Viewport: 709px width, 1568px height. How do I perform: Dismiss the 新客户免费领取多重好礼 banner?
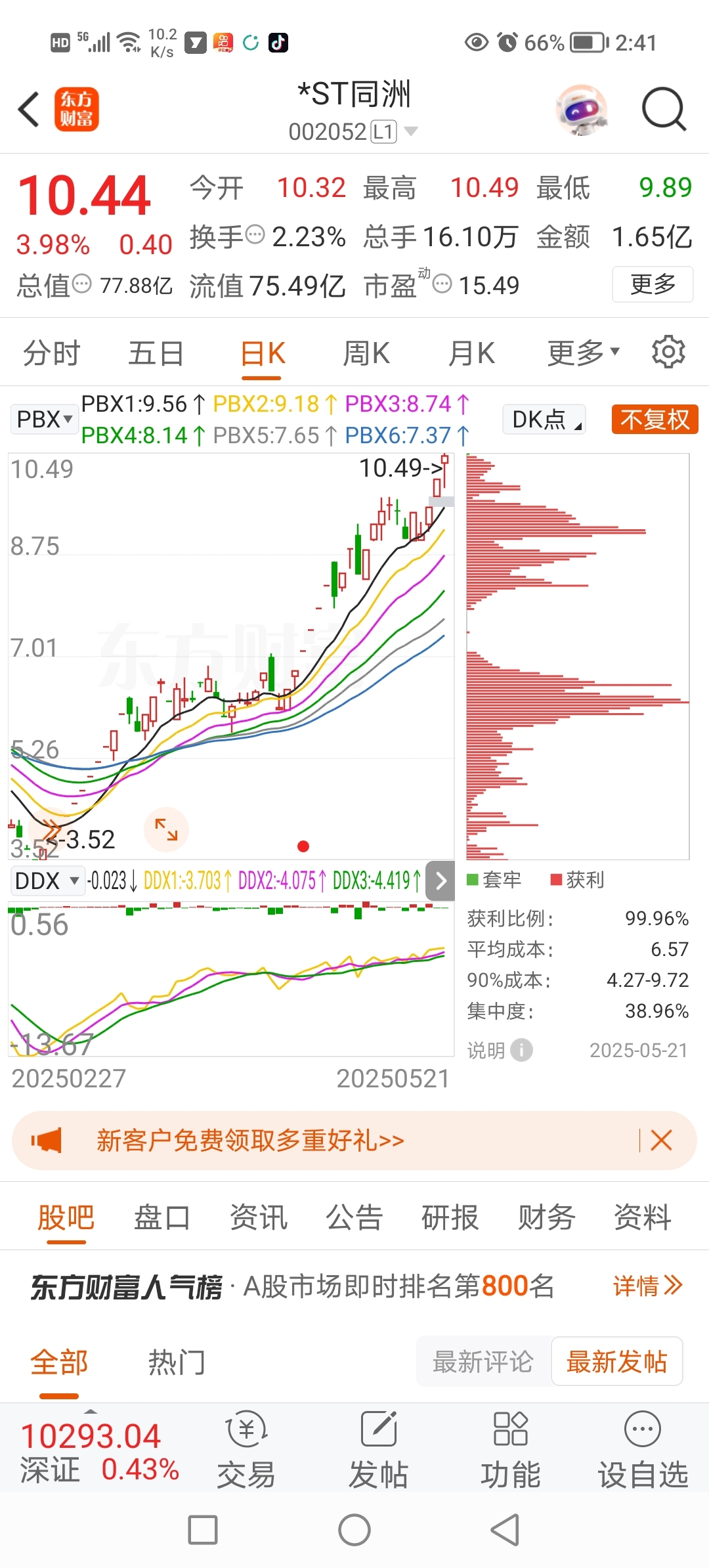pyautogui.click(x=661, y=1141)
